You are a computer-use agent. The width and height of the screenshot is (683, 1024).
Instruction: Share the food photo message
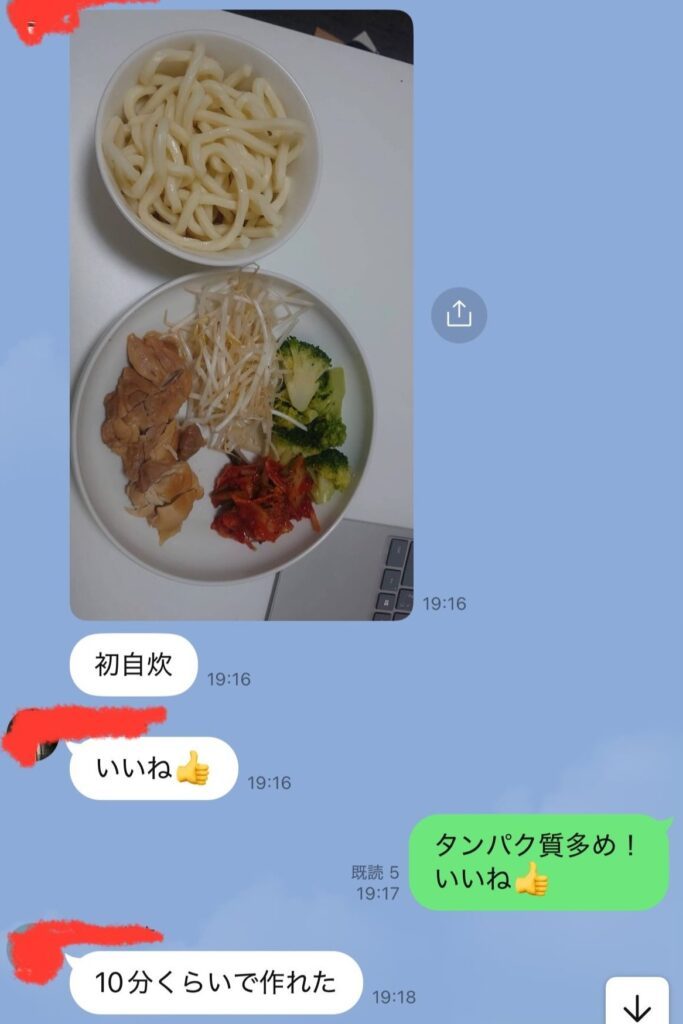click(459, 315)
